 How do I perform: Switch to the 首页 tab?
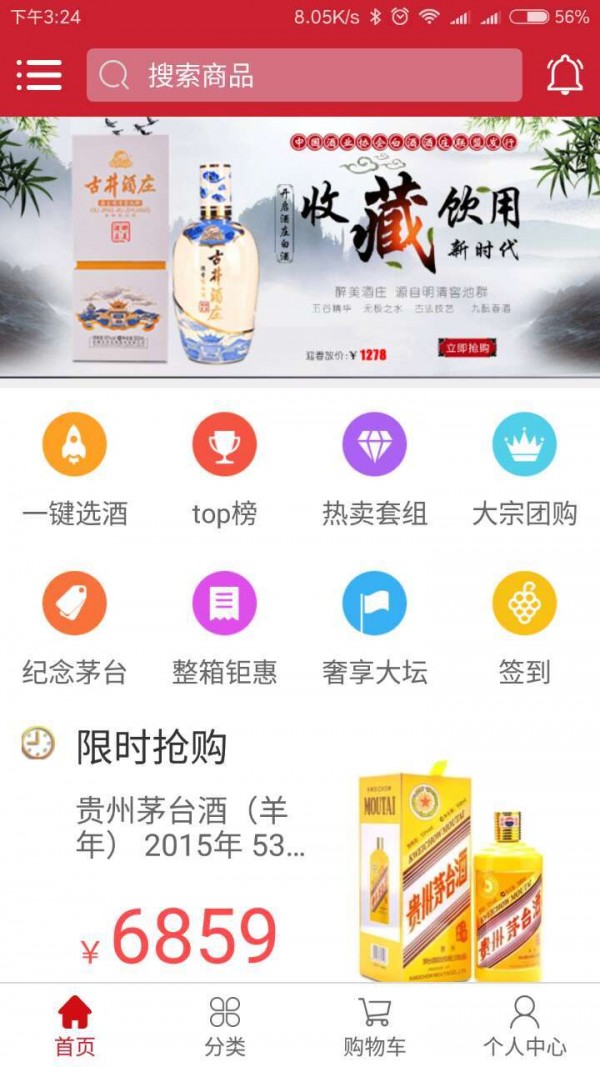click(x=75, y=1026)
